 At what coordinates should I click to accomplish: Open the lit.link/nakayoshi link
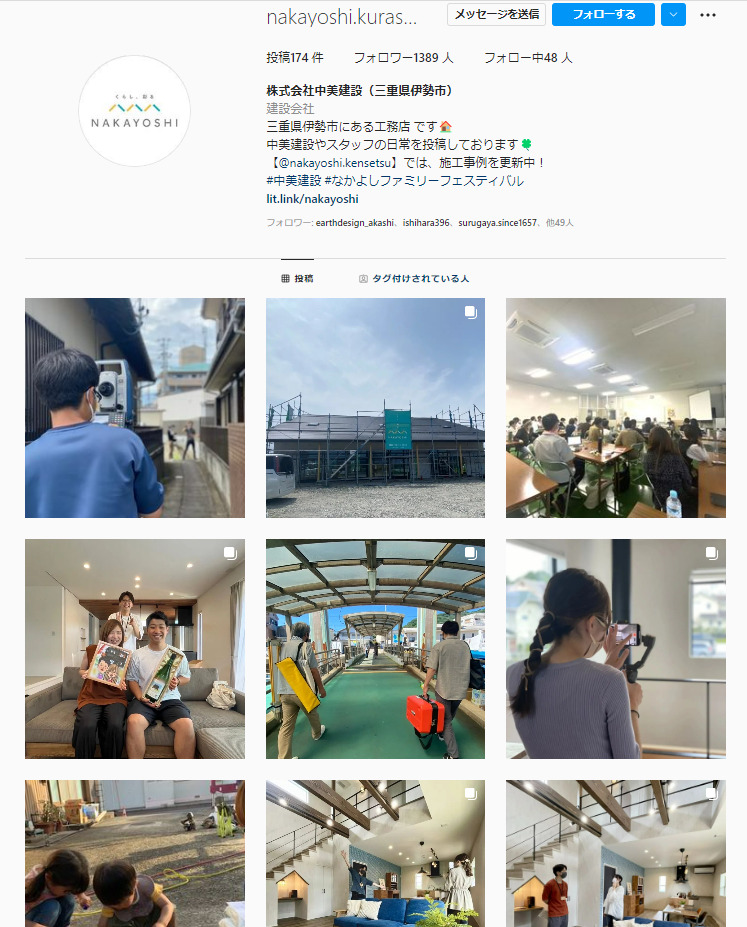point(312,198)
